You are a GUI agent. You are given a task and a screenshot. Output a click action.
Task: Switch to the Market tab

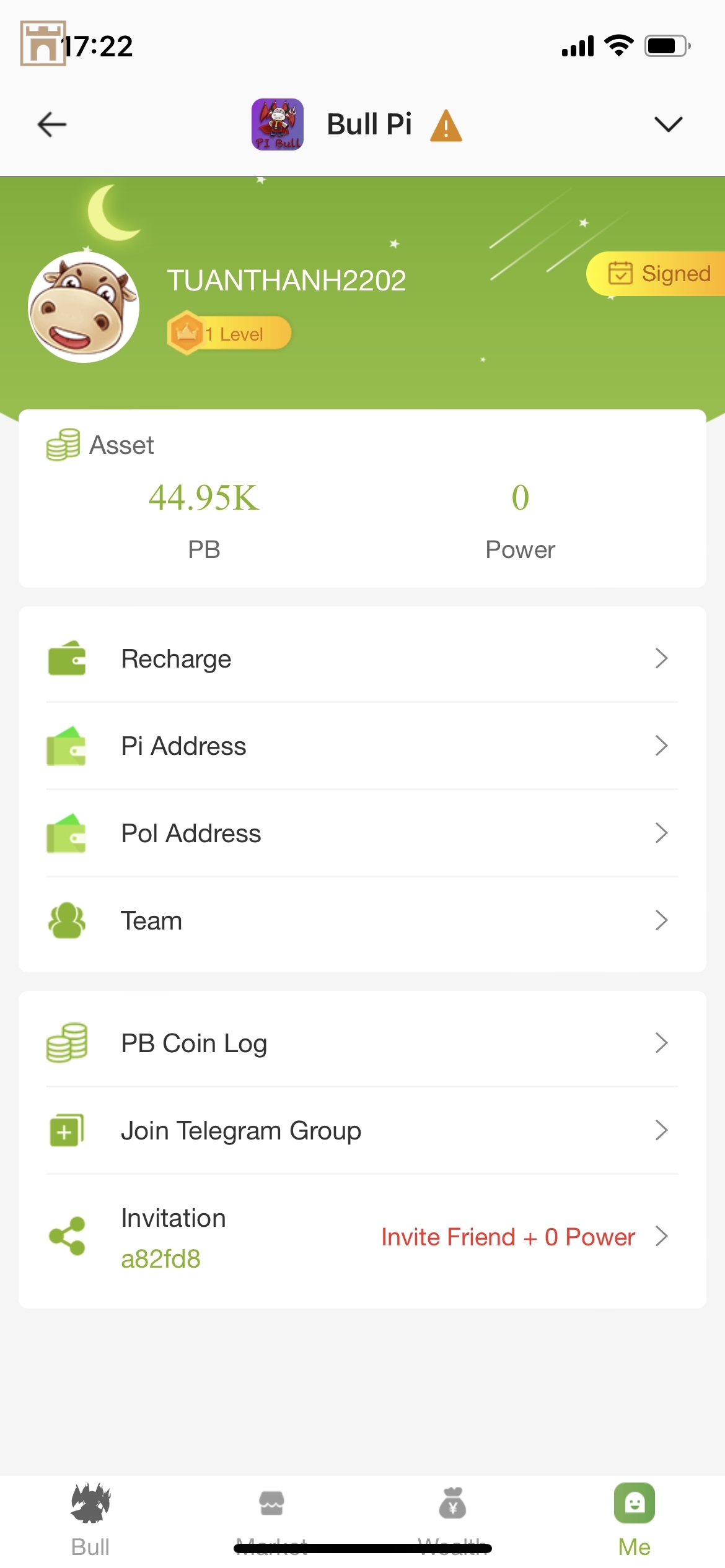tap(271, 1517)
